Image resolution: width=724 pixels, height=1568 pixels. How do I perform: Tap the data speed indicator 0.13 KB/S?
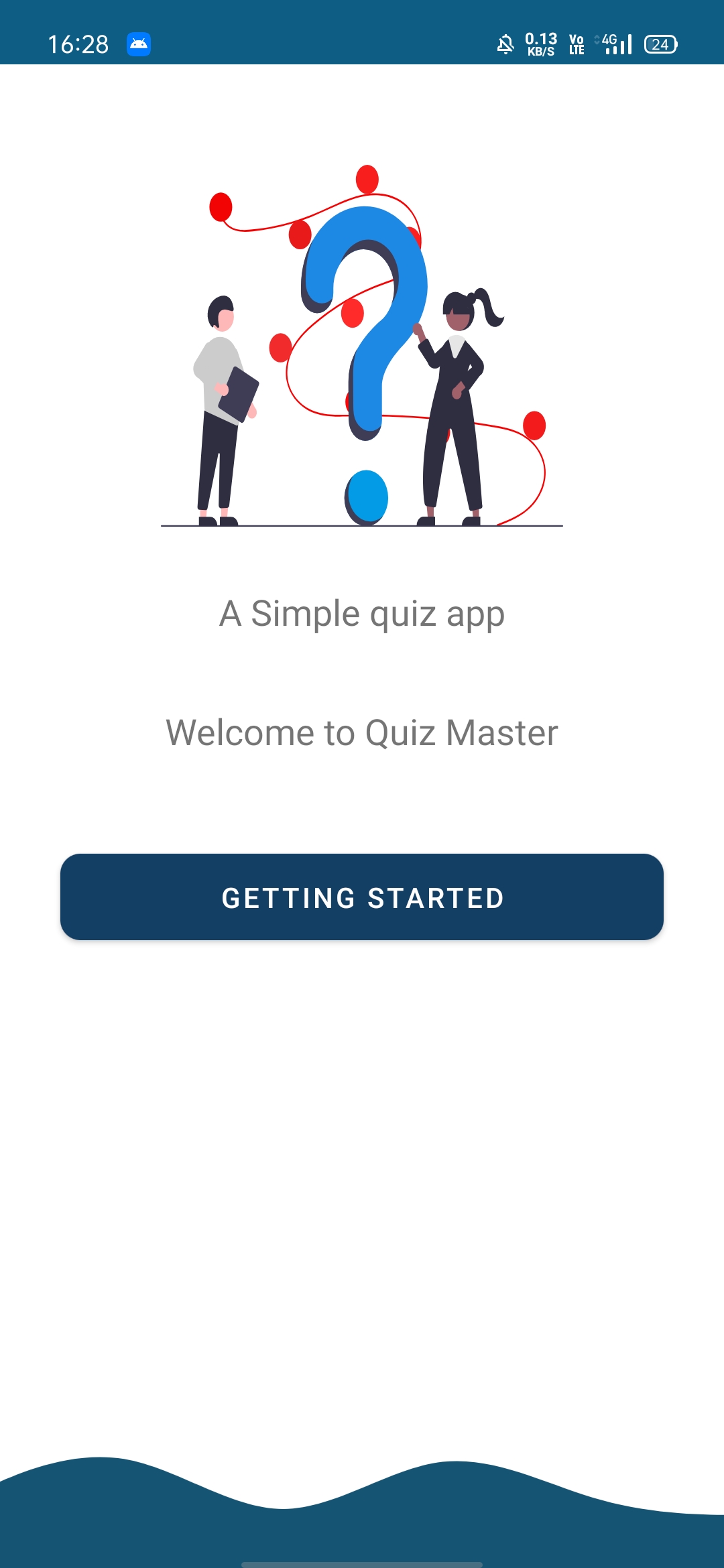click(x=540, y=43)
